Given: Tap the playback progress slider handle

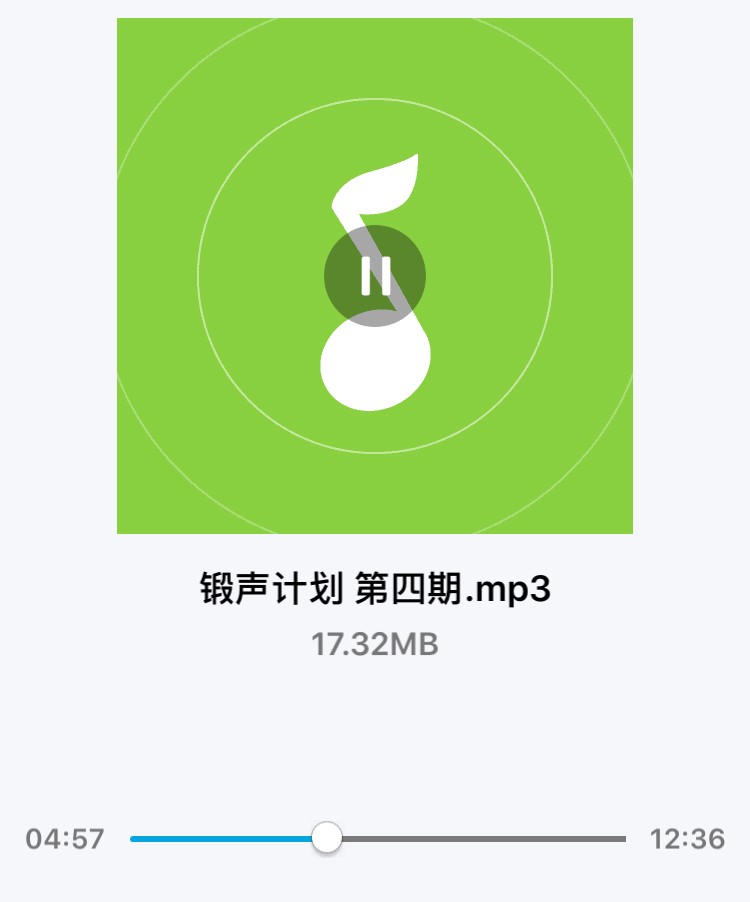Looking at the screenshot, I should 327,838.
